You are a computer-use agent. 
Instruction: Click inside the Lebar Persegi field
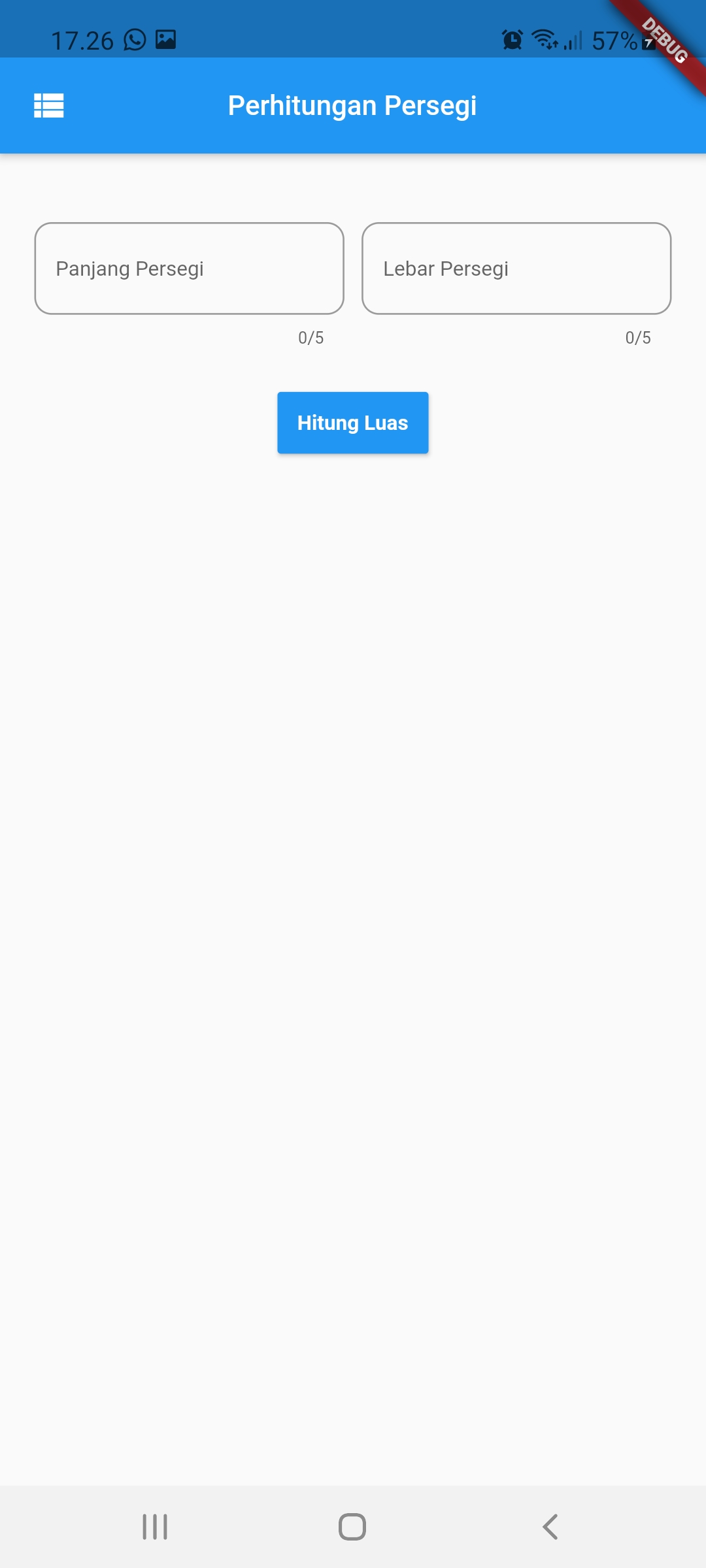point(516,269)
